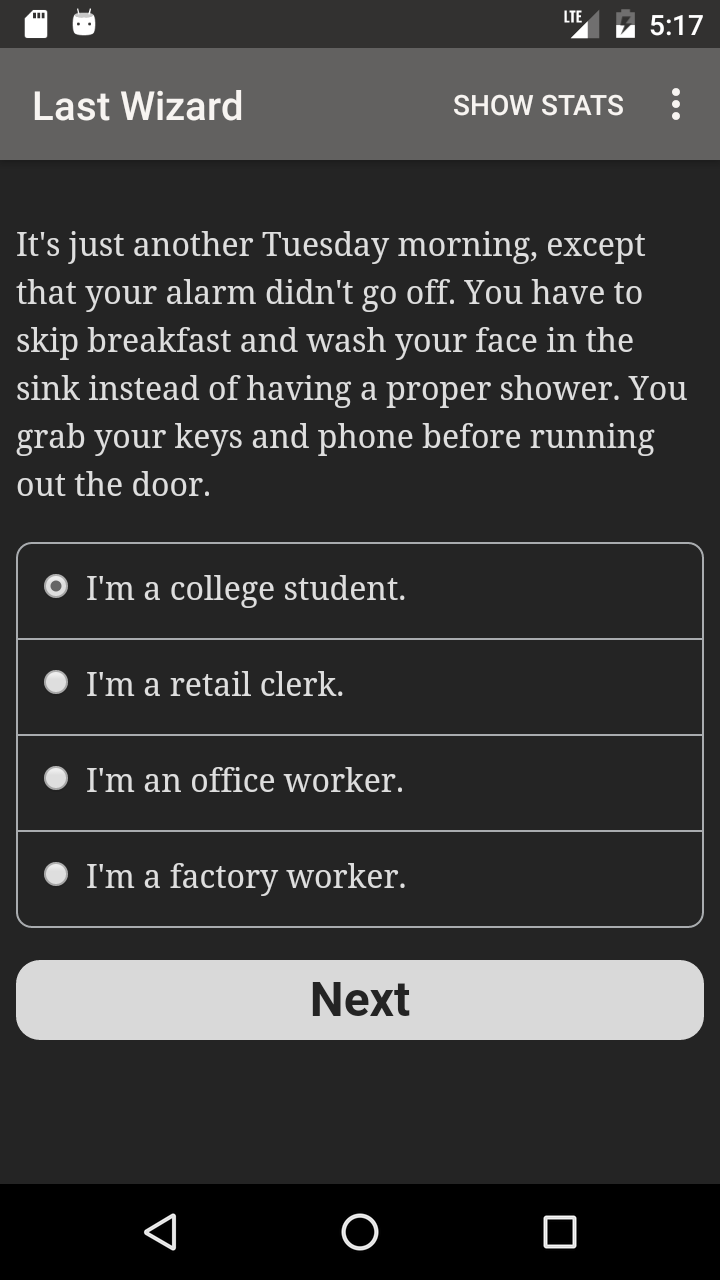Open the overflow menu
Viewport: 720px width, 1280px height.
tap(676, 104)
